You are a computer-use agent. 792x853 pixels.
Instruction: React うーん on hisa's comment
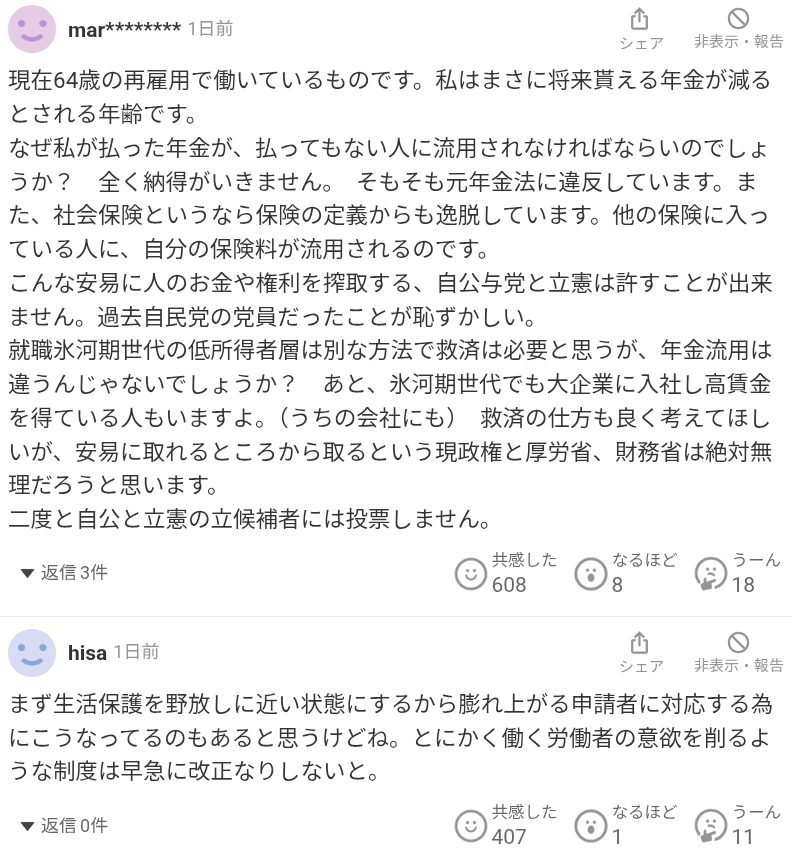[x=738, y=825]
